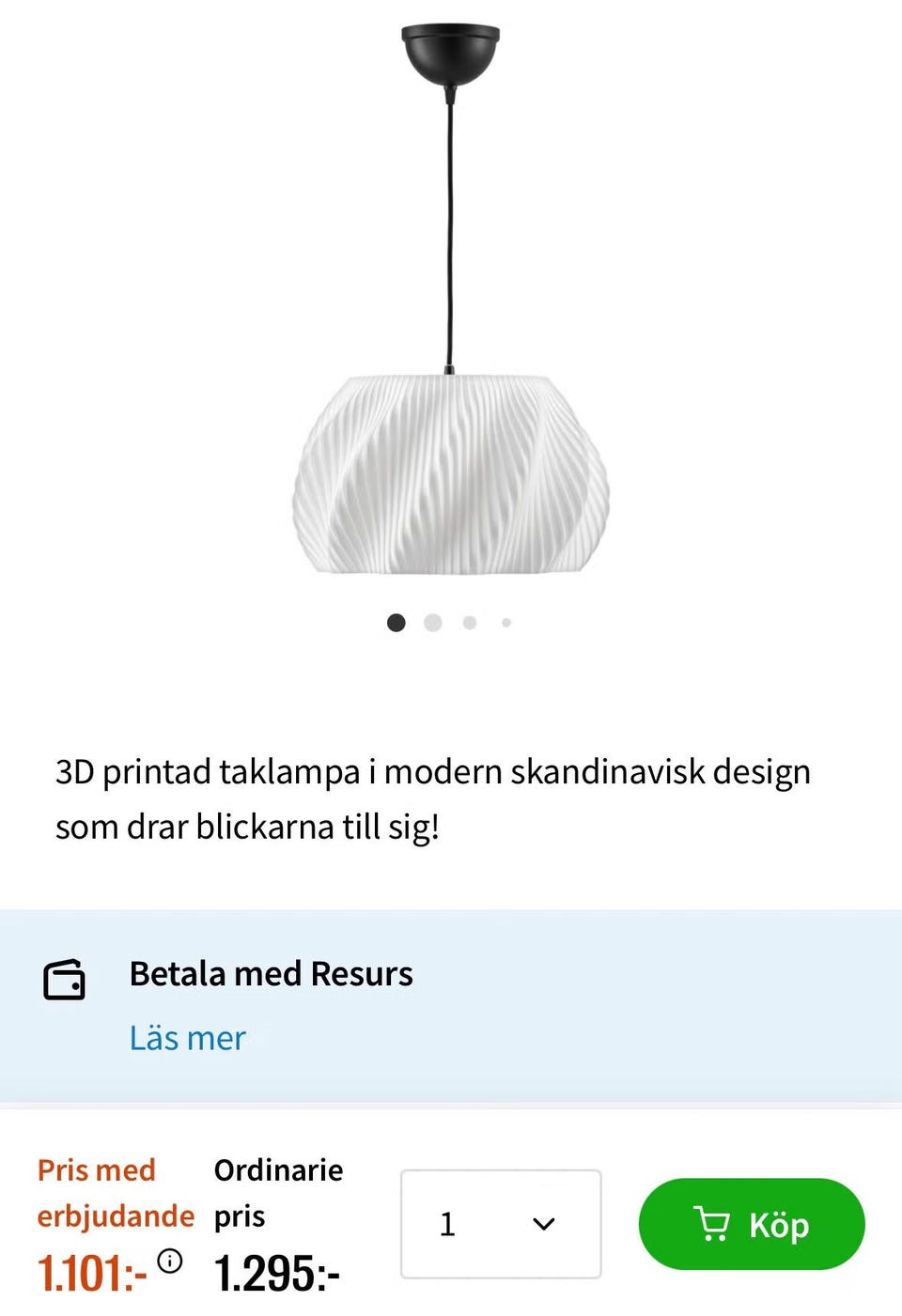902x1316 pixels.
Task: Jump to second image via carousel dot
Action: pyautogui.click(x=433, y=623)
